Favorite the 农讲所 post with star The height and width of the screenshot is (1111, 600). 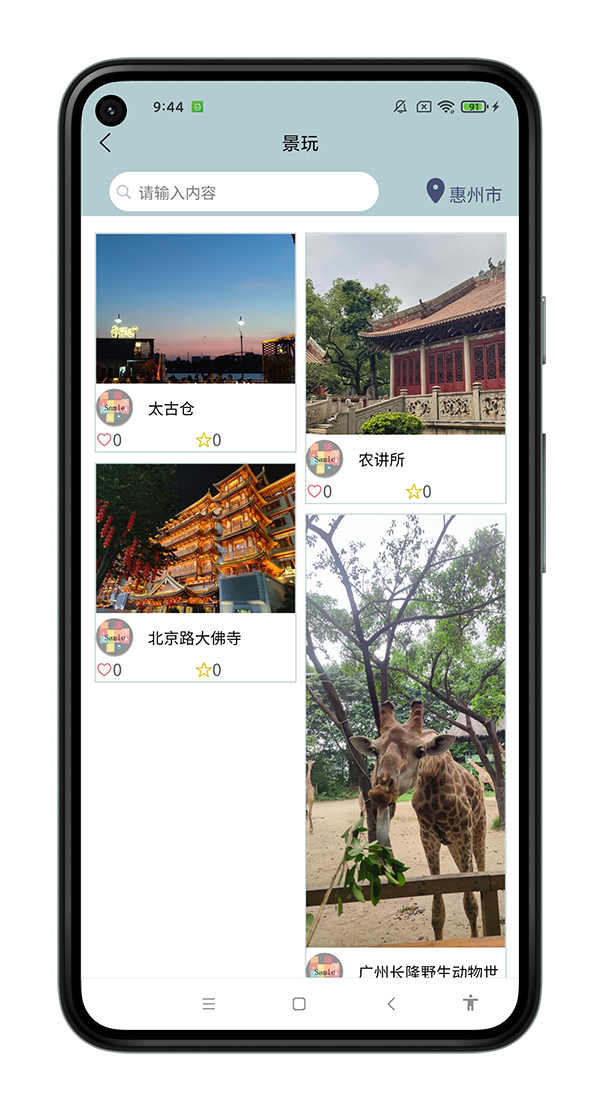[413, 491]
